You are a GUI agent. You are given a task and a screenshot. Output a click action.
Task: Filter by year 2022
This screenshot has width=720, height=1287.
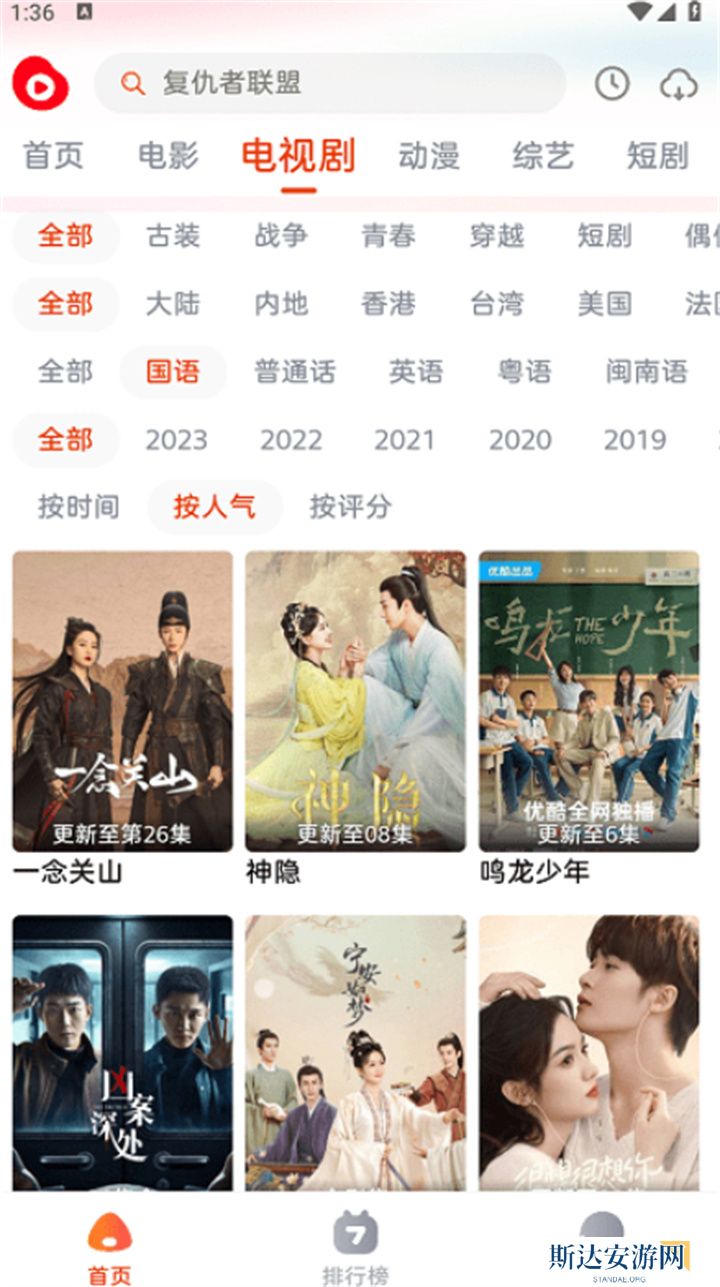click(291, 440)
